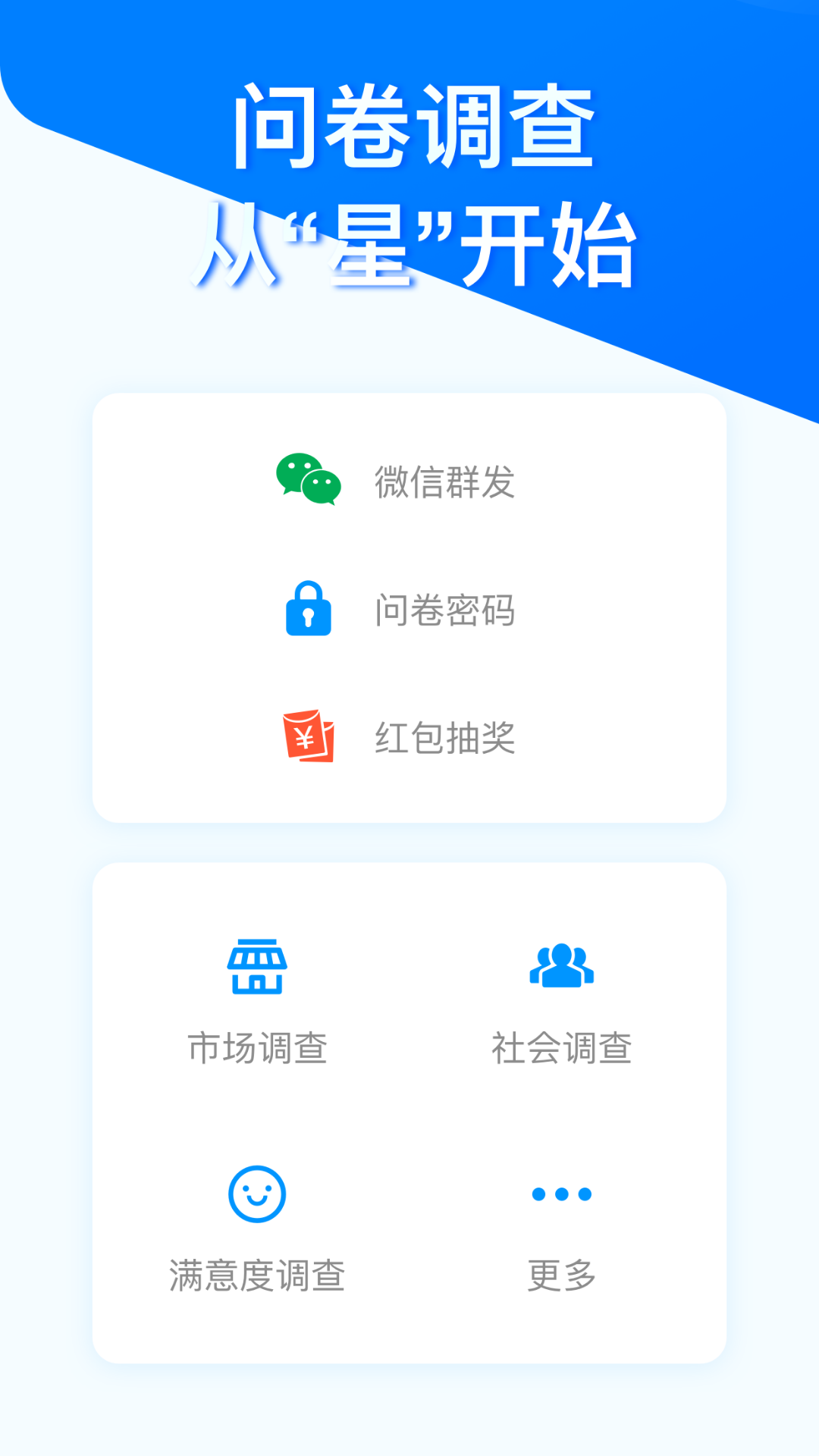Click the three-dot 更多 icon

[561, 1193]
